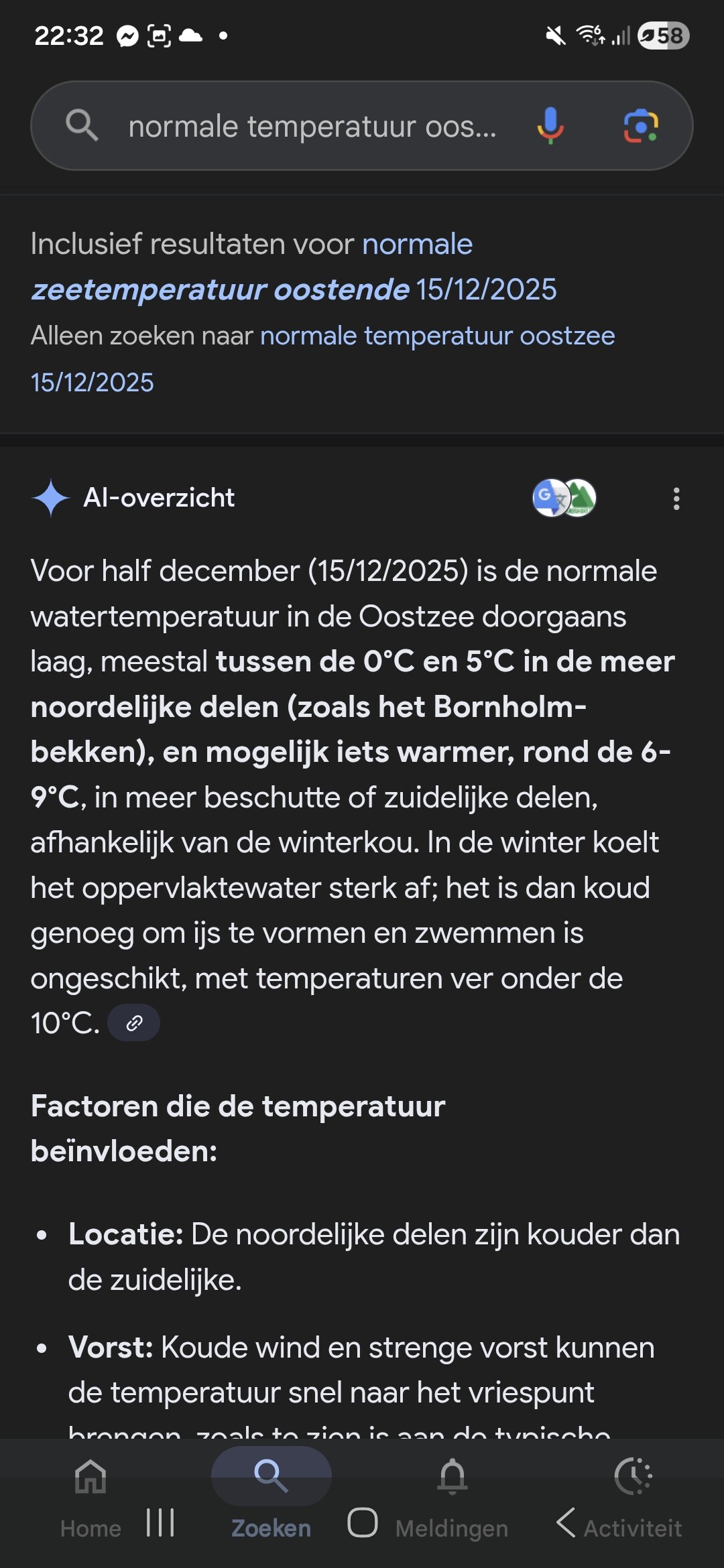Tap the search box with normale temperatuur query
Viewport: 724px width, 1568px height.
click(312, 127)
